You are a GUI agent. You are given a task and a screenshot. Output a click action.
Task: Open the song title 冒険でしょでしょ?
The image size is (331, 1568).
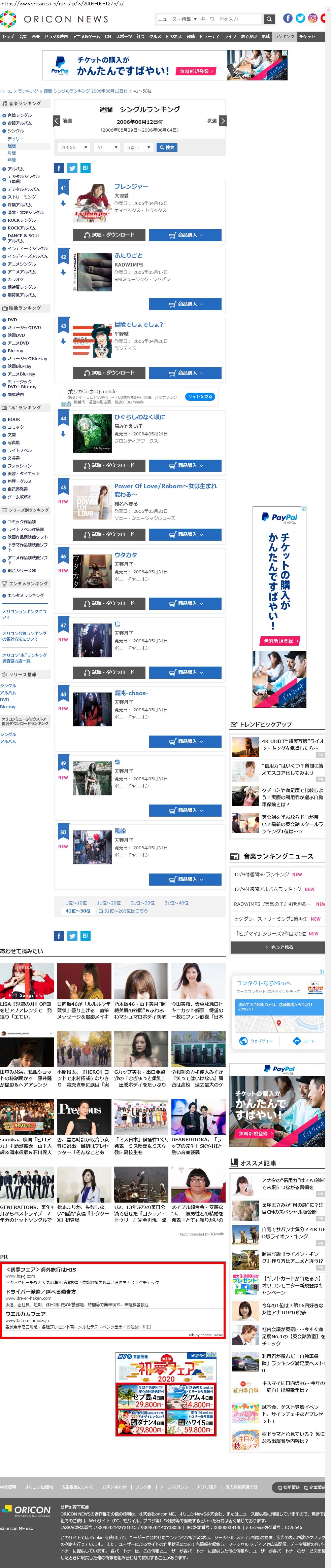click(138, 324)
